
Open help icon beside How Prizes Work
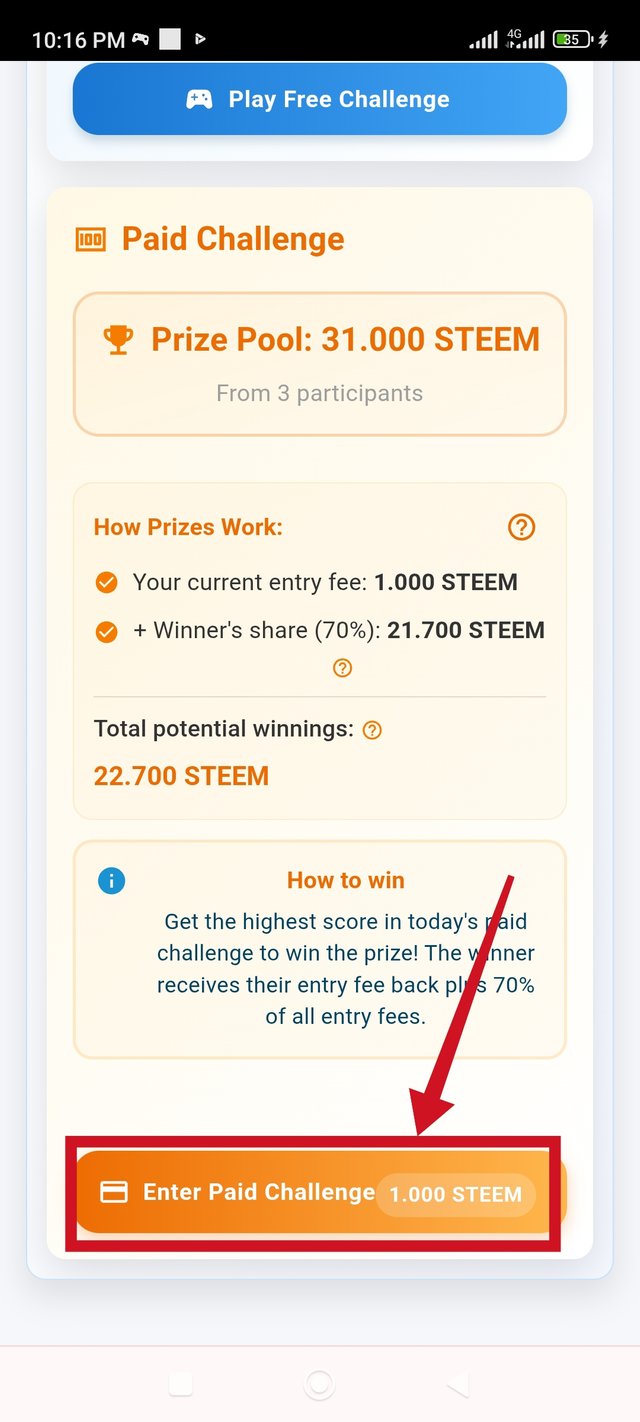(x=522, y=527)
